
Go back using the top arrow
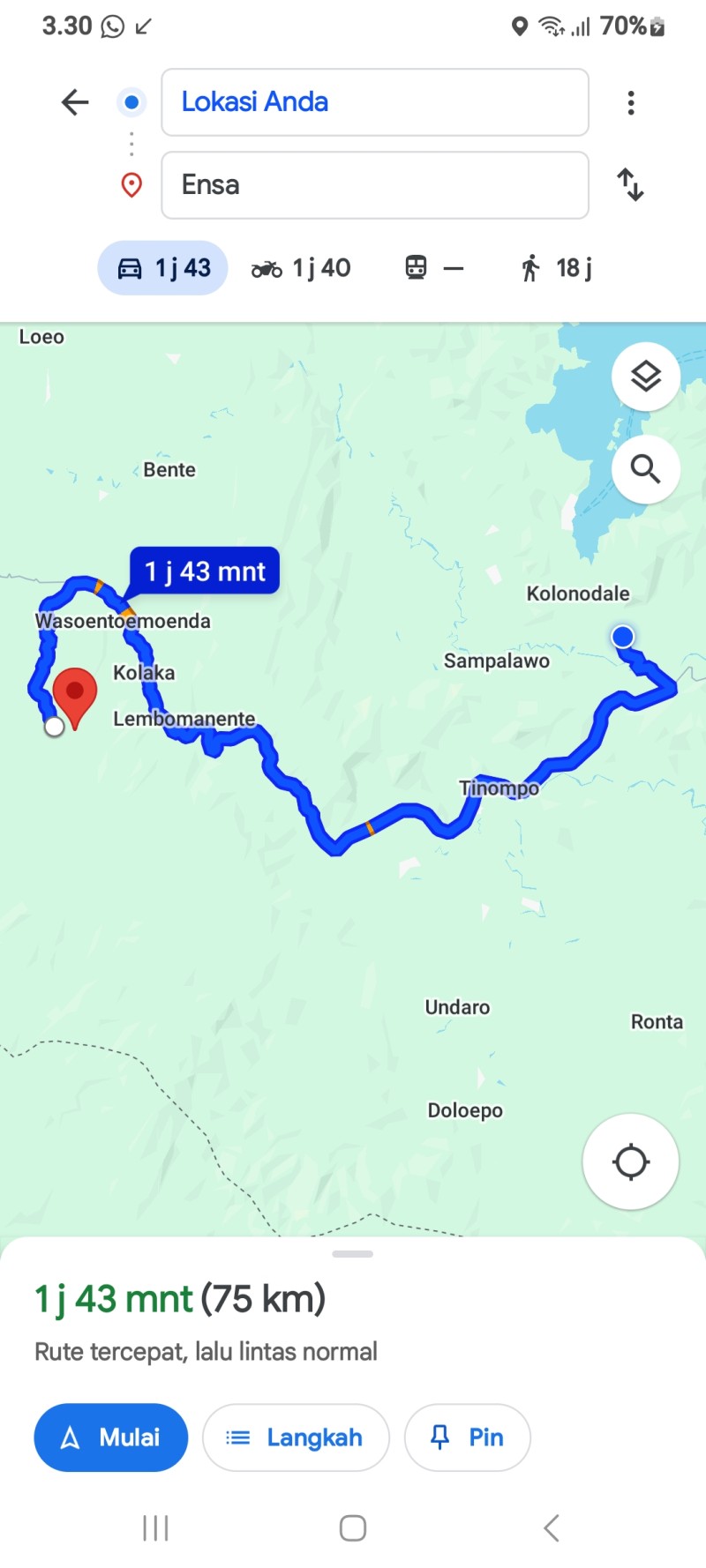[x=75, y=102]
